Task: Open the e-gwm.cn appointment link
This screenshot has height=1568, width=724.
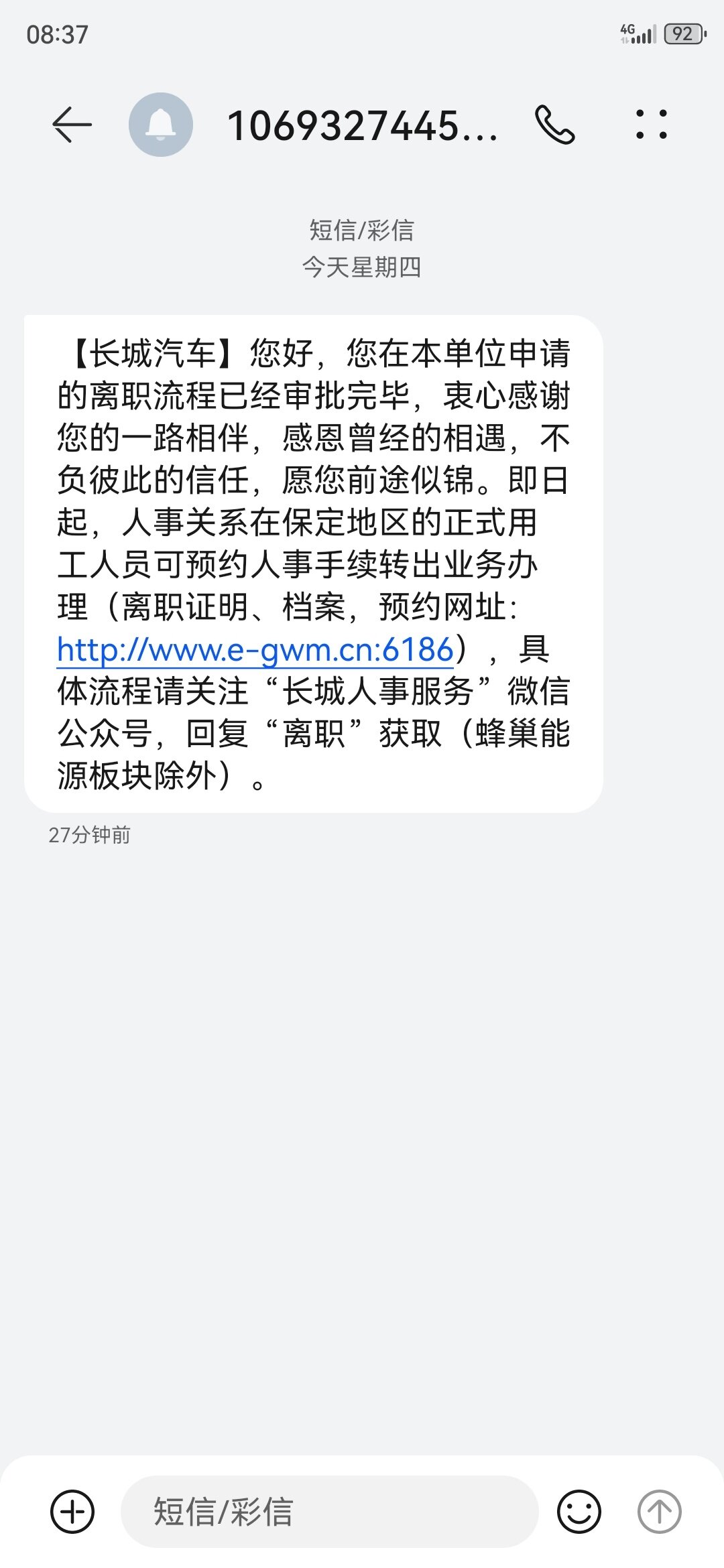Action: tap(255, 650)
